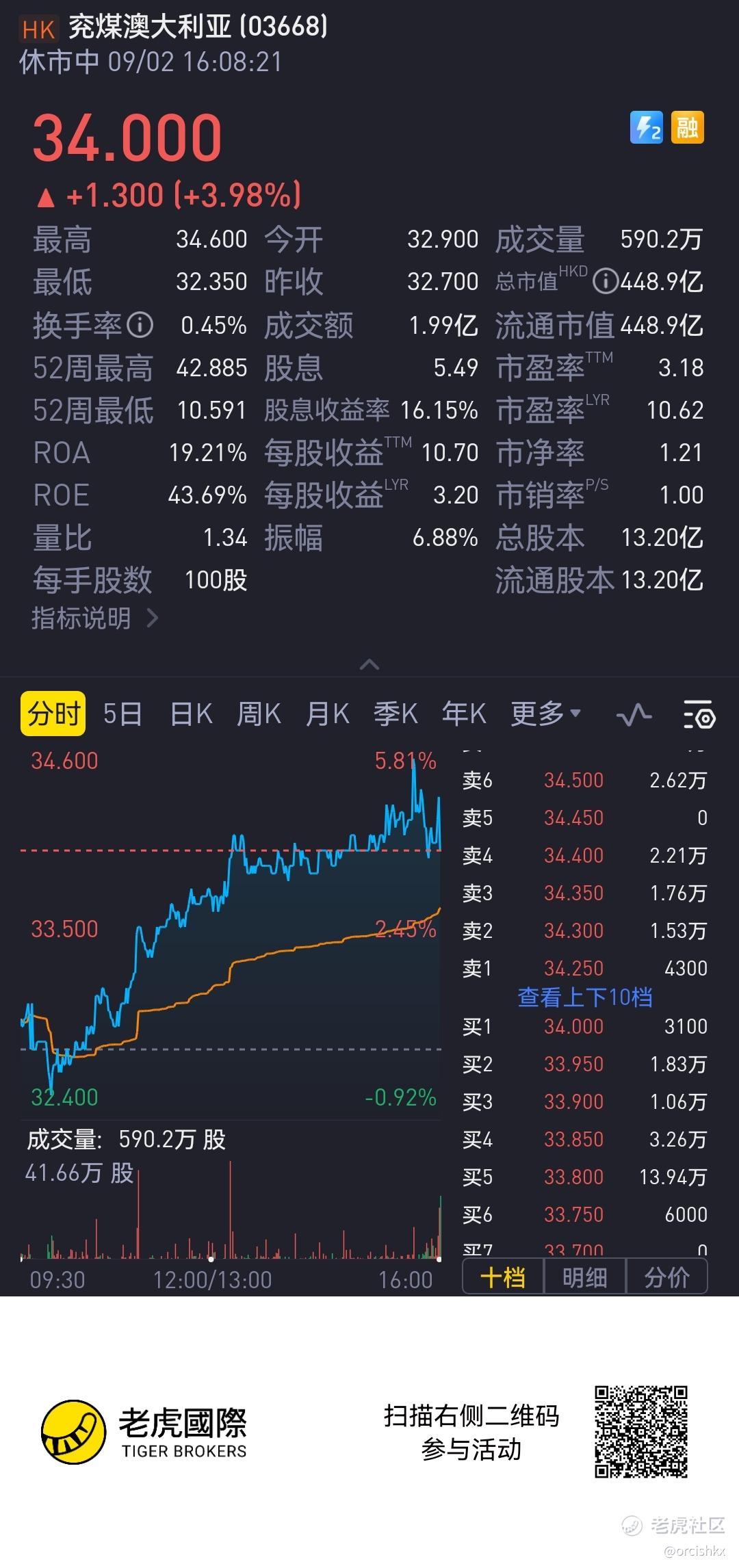Tap the blue lightning badge
The width and height of the screenshot is (739, 1568).
647,128
